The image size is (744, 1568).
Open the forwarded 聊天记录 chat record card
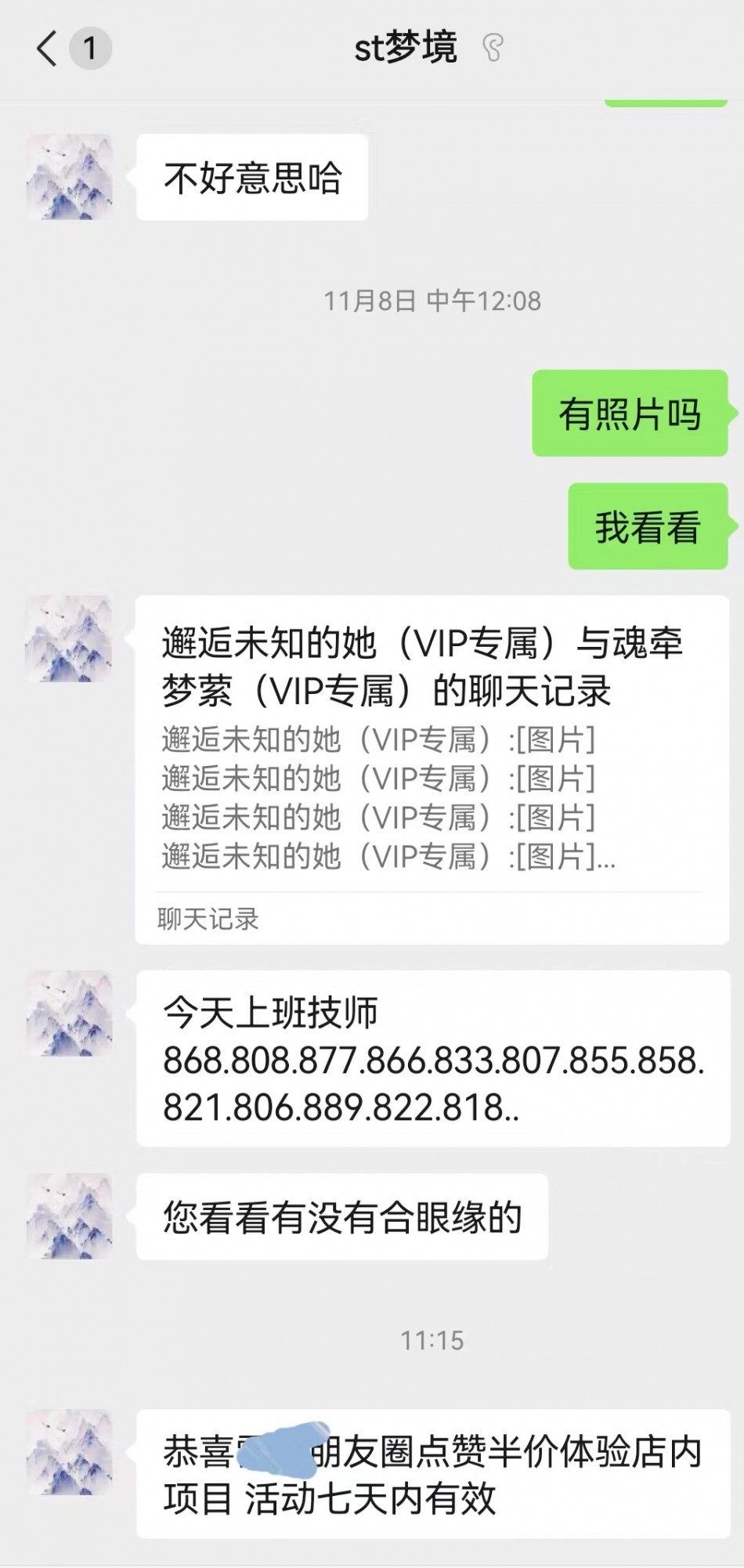click(x=432, y=769)
